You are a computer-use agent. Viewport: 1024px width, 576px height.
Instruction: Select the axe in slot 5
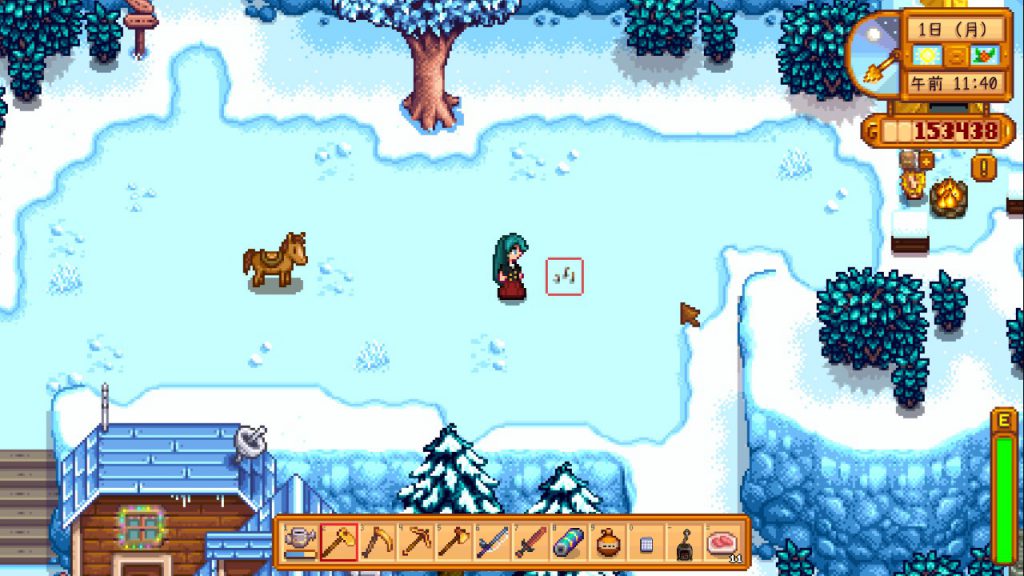454,543
